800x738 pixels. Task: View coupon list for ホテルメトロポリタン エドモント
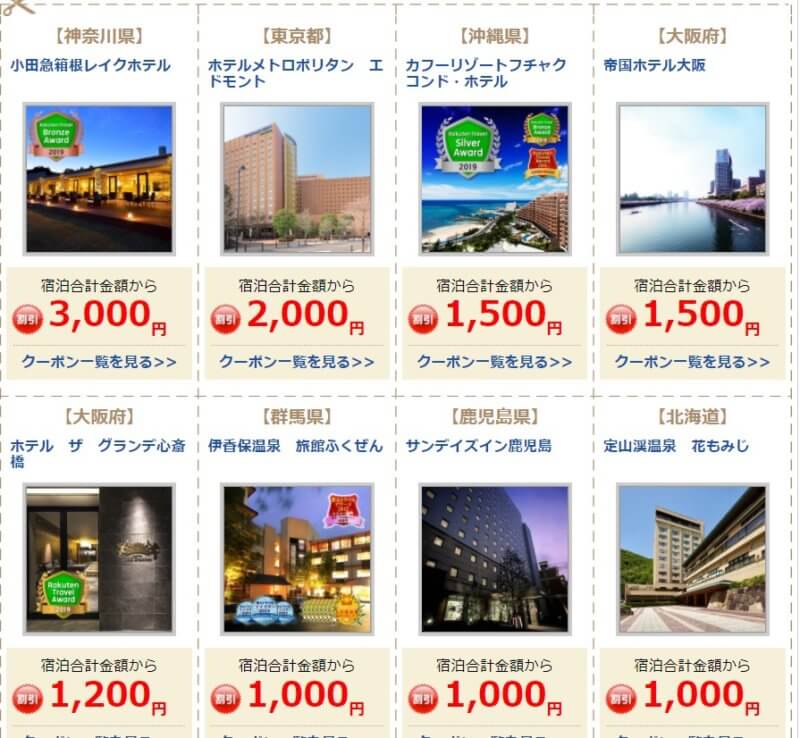[297, 361]
